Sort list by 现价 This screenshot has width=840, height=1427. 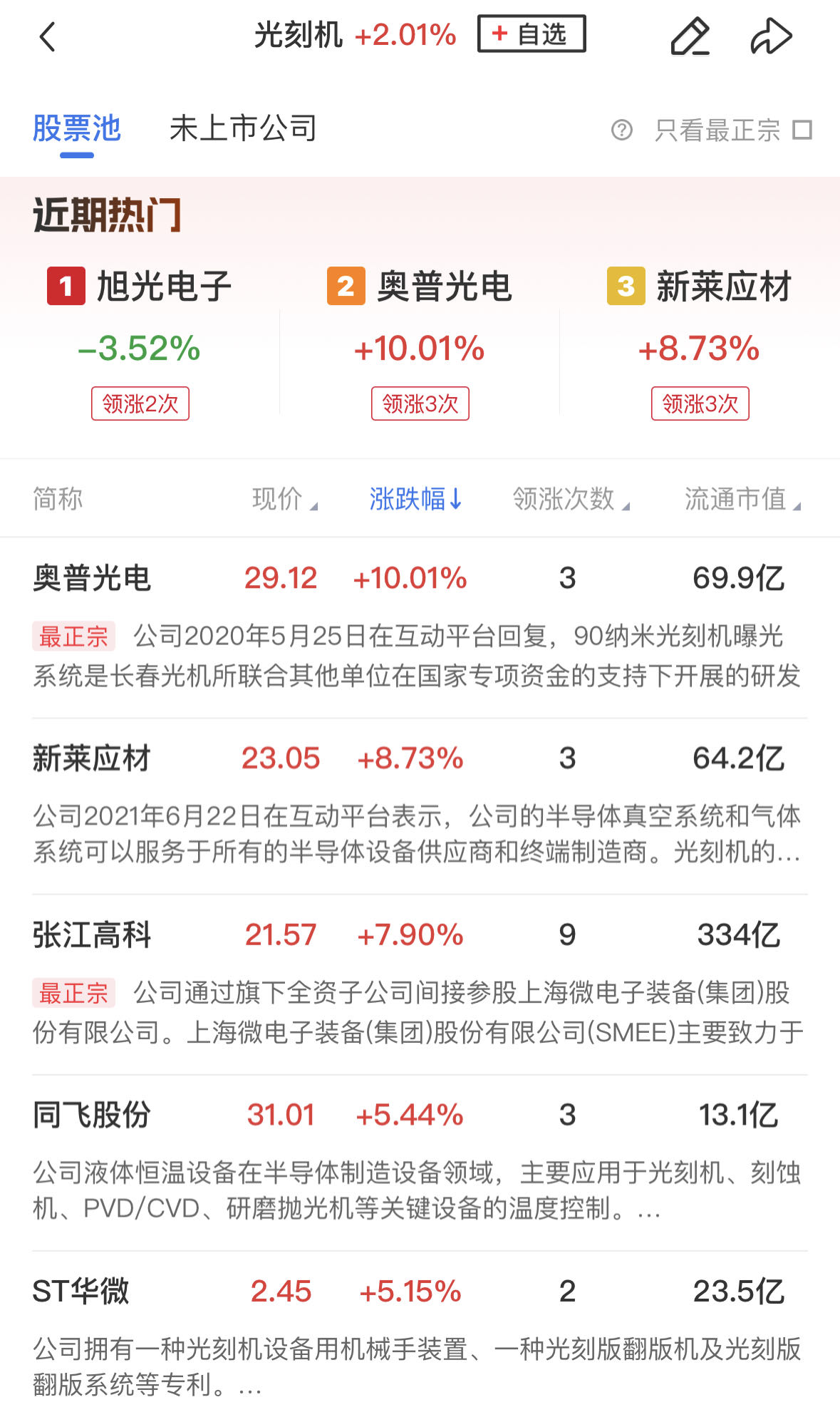tap(284, 499)
